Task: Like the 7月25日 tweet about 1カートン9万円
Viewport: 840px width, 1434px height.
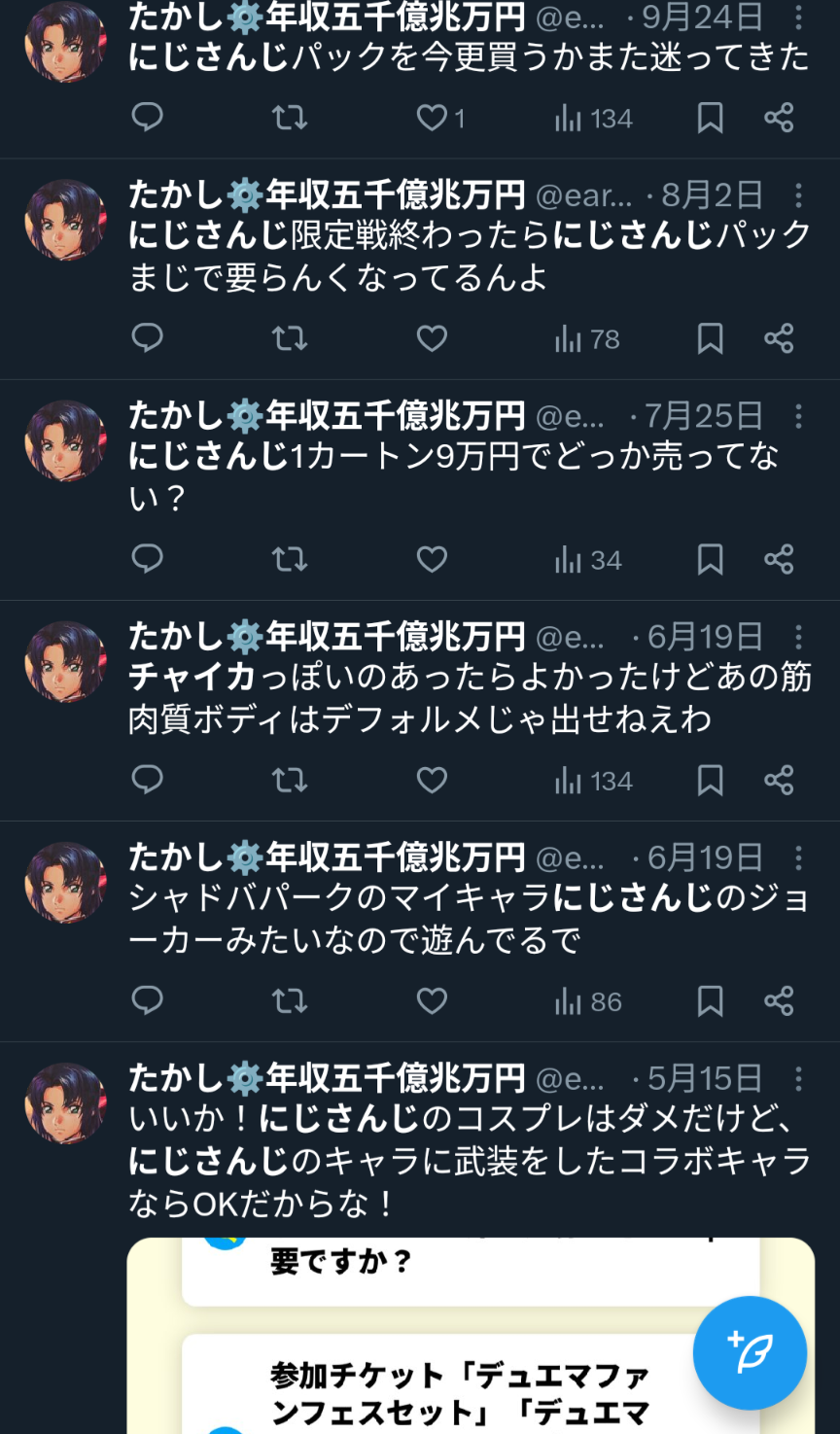Action: pos(432,559)
